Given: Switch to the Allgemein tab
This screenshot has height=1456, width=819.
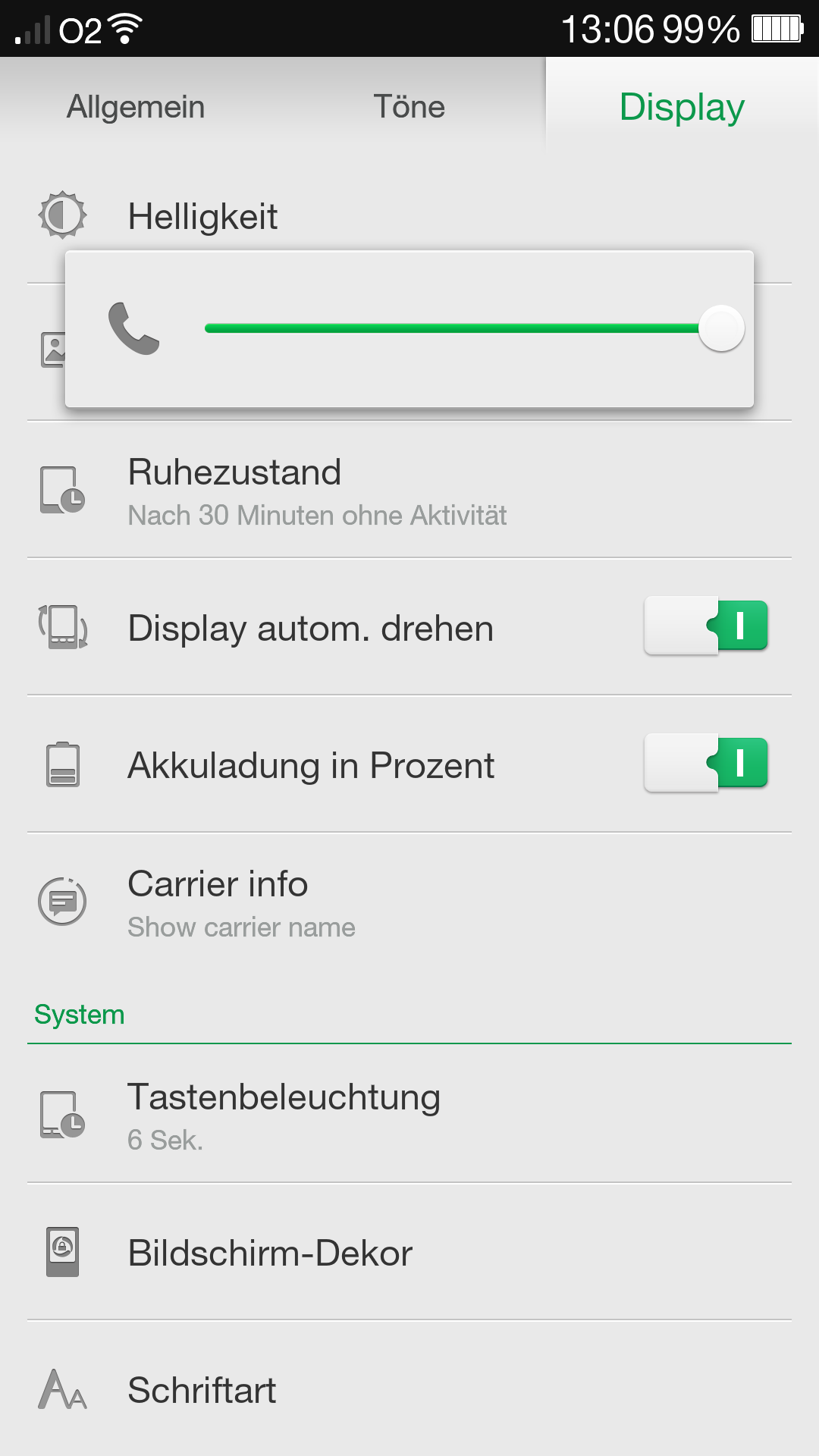Looking at the screenshot, I should (x=136, y=106).
